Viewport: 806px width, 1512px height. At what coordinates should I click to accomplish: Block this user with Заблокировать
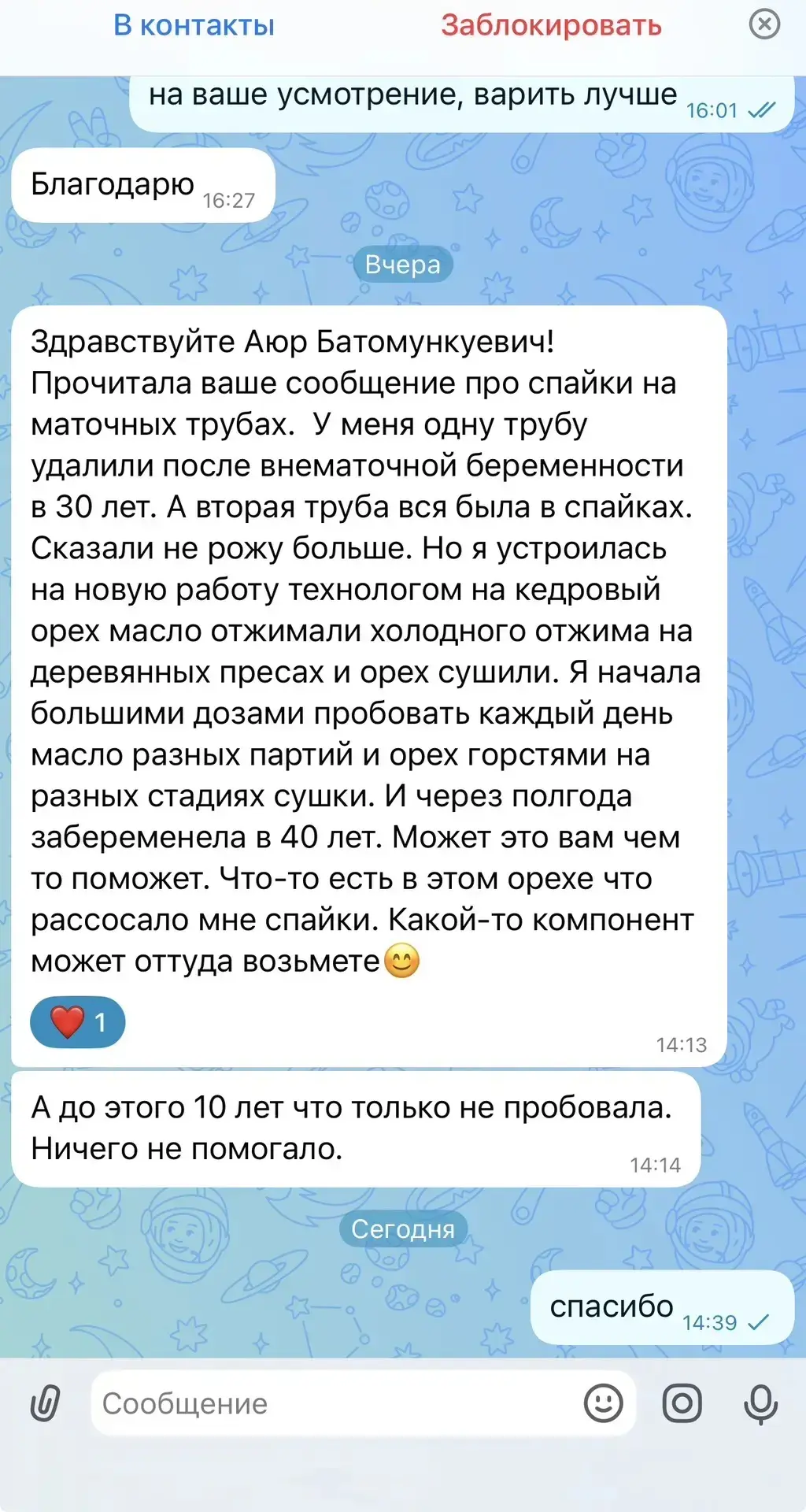point(551,25)
